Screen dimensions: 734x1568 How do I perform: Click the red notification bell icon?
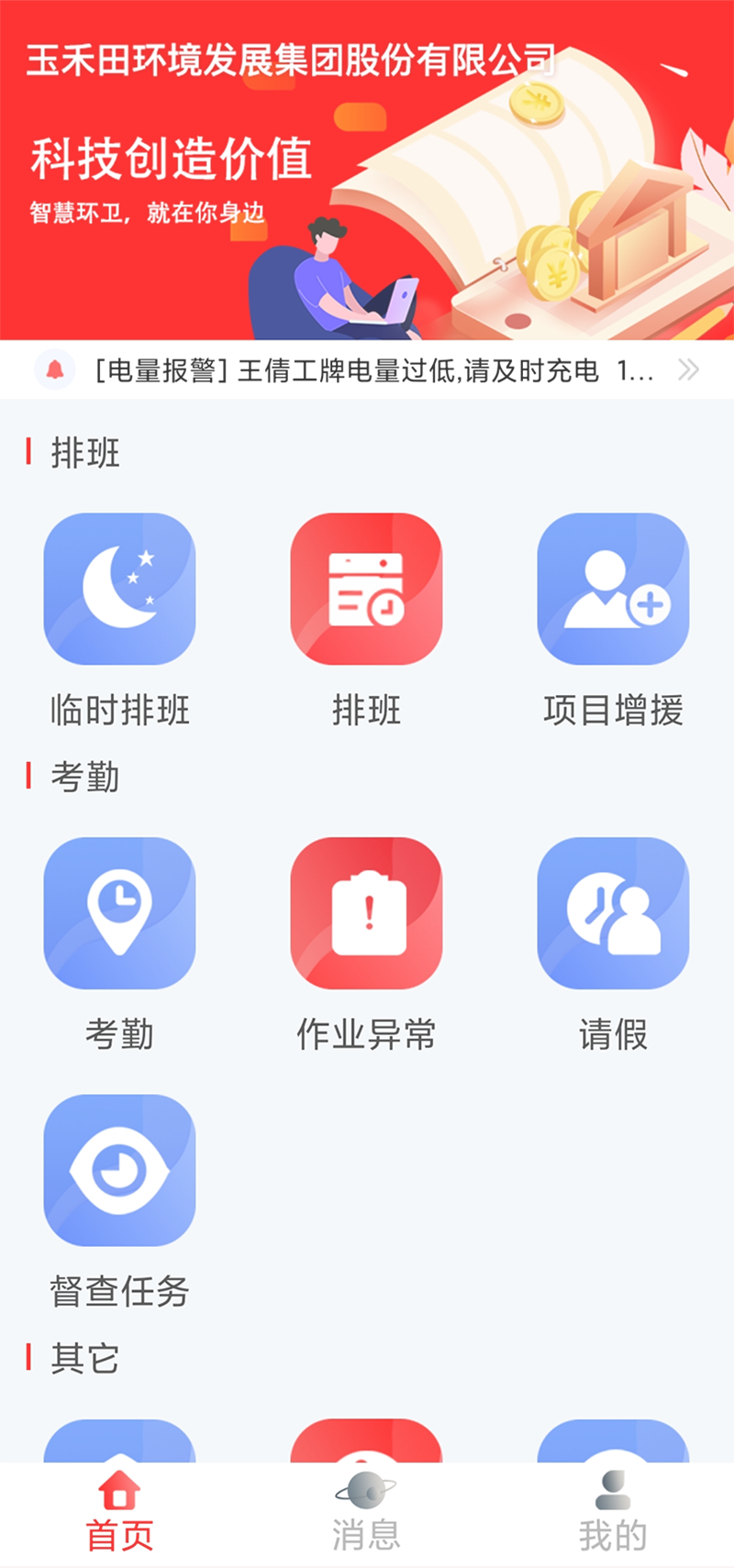[x=55, y=370]
